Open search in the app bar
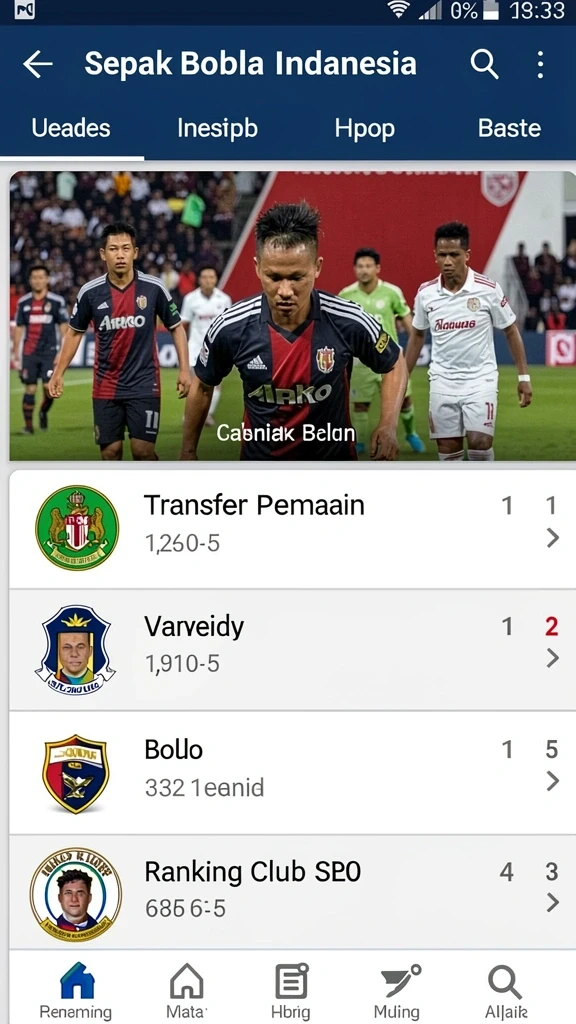The height and width of the screenshot is (1024, 576). [484, 64]
